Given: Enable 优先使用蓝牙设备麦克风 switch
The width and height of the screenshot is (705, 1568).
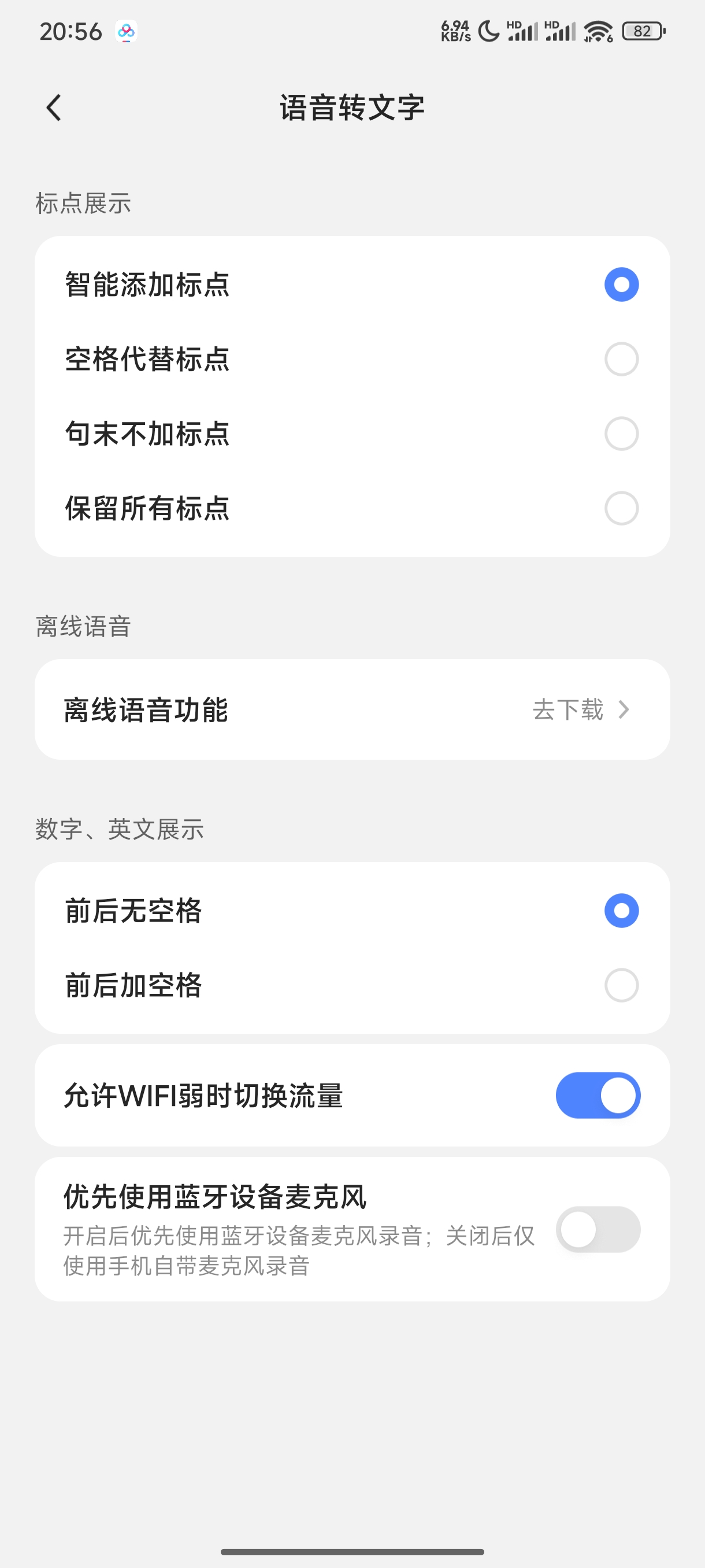Looking at the screenshot, I should [598, 1230].
